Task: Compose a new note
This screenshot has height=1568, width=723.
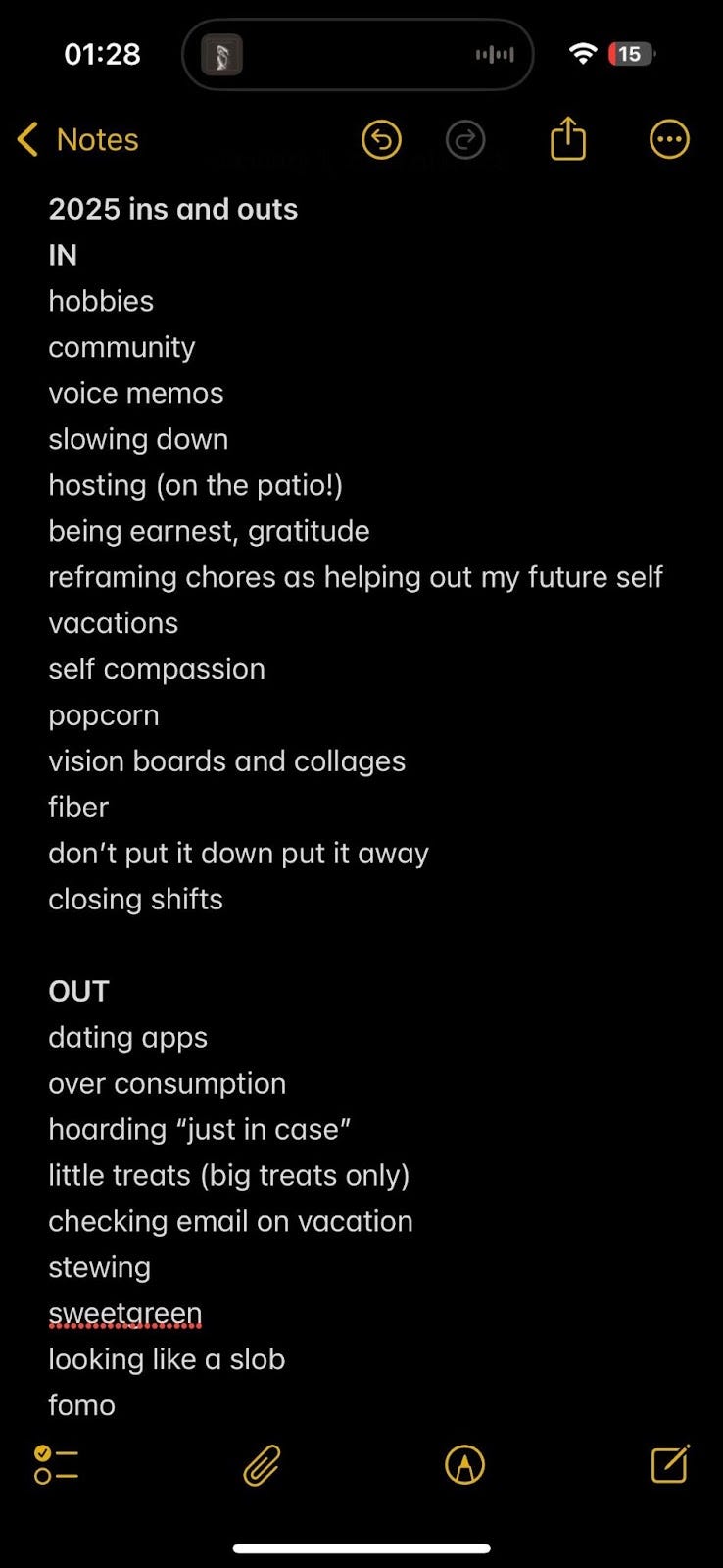Action: point(671,1464)
